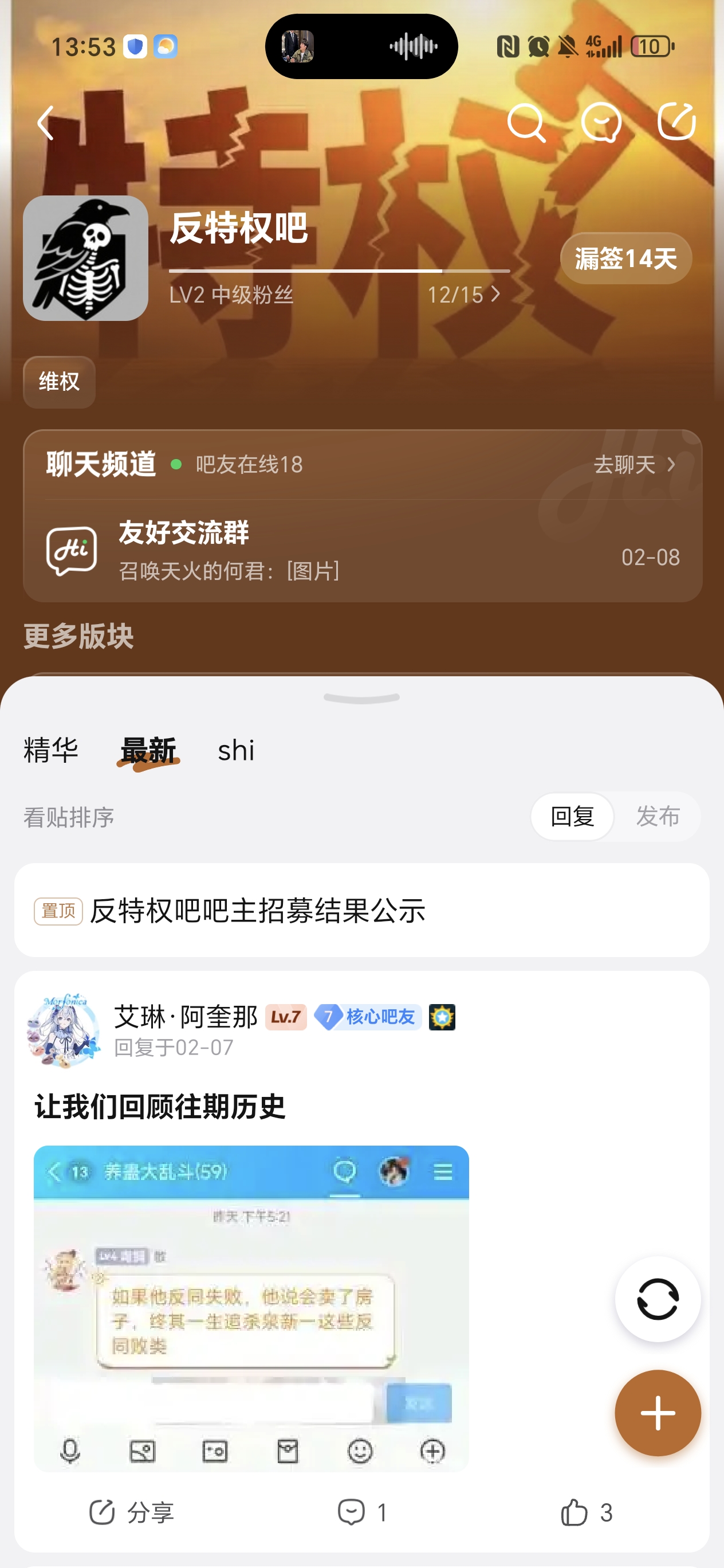Refresh the post feed
Image resolution: width=724 pixels, height=1568 pixels.
pos(657,1299)
